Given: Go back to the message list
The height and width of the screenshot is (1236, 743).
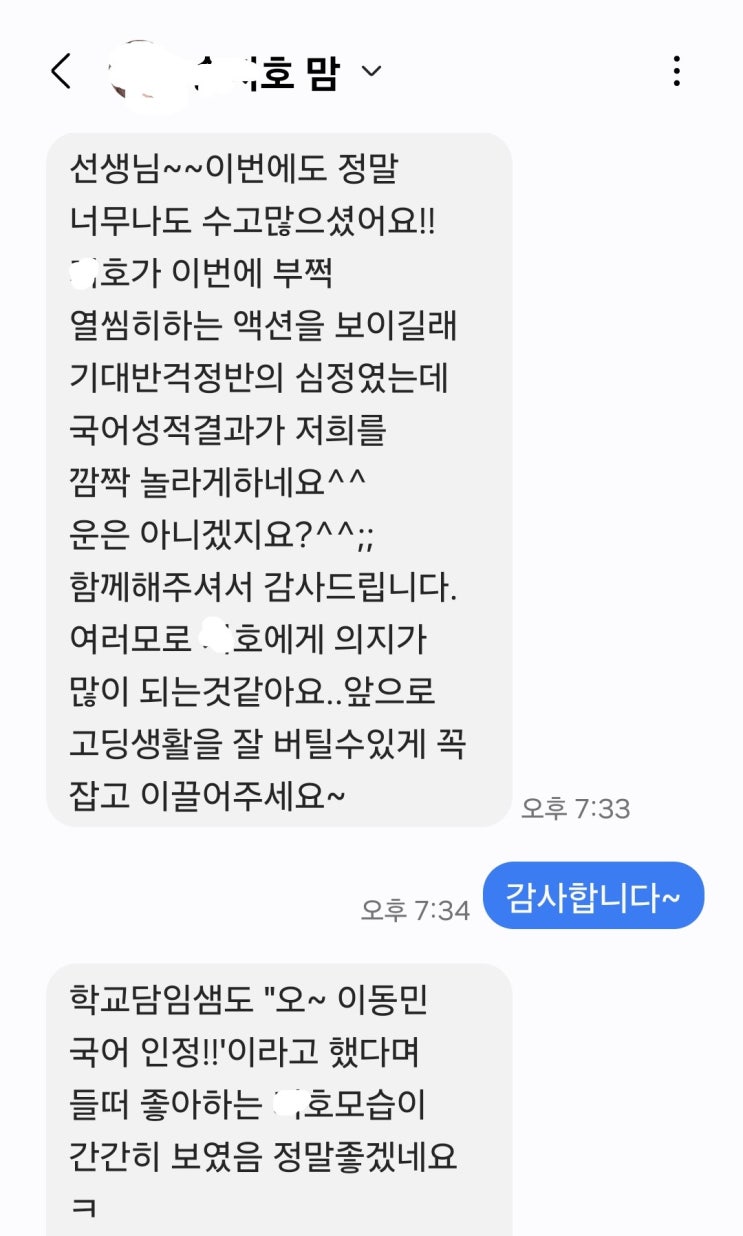Looking at the screenshot, I should 61,71.
